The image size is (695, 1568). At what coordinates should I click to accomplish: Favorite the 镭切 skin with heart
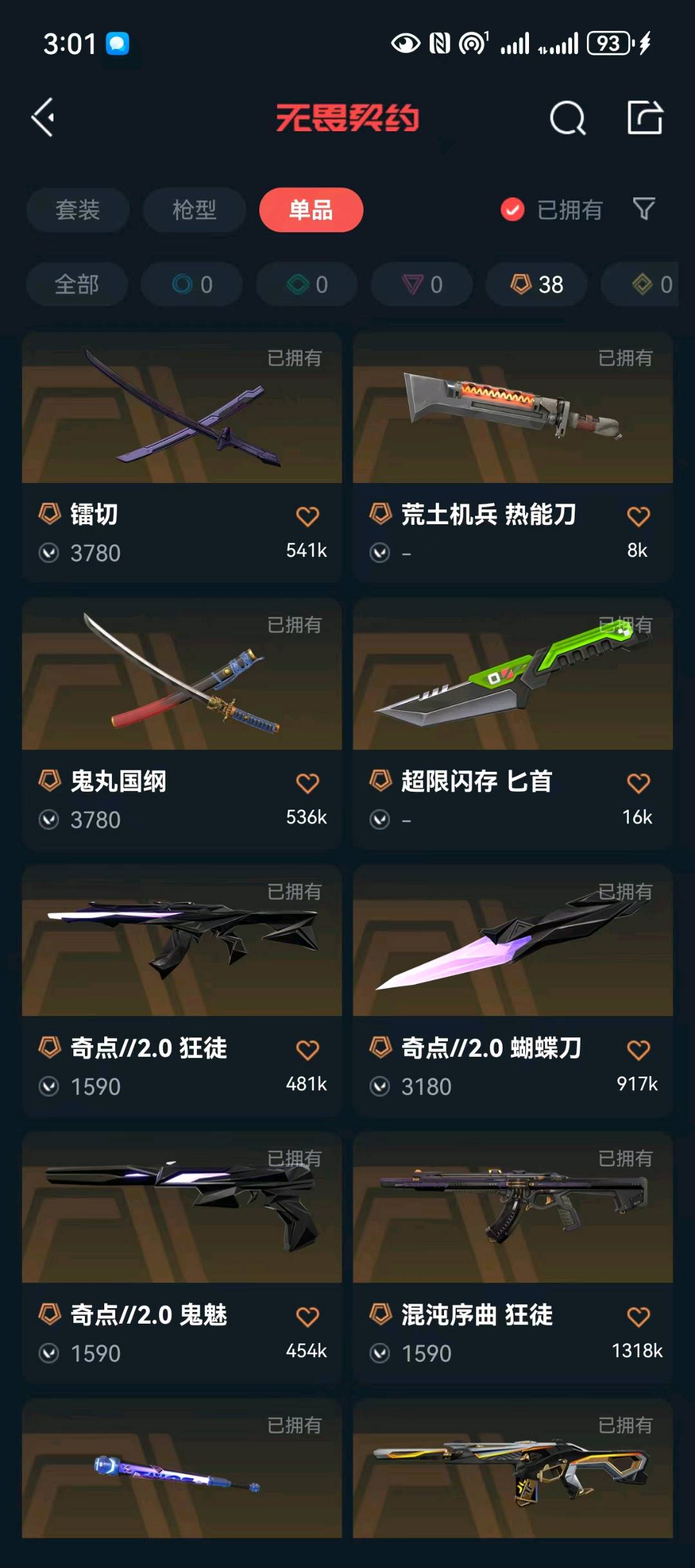coord(307,516)
